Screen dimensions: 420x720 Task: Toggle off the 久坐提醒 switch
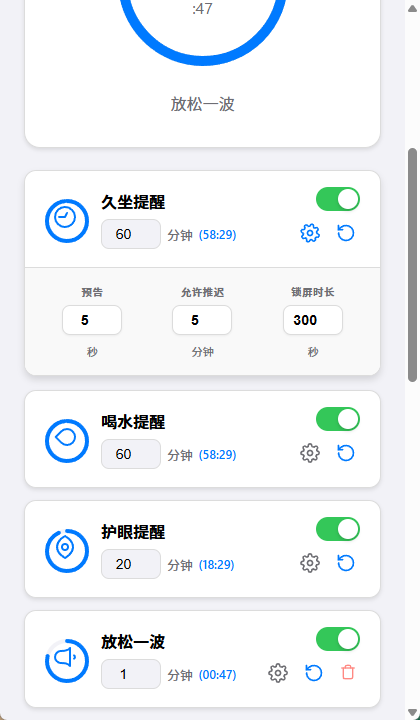(338, 199)
